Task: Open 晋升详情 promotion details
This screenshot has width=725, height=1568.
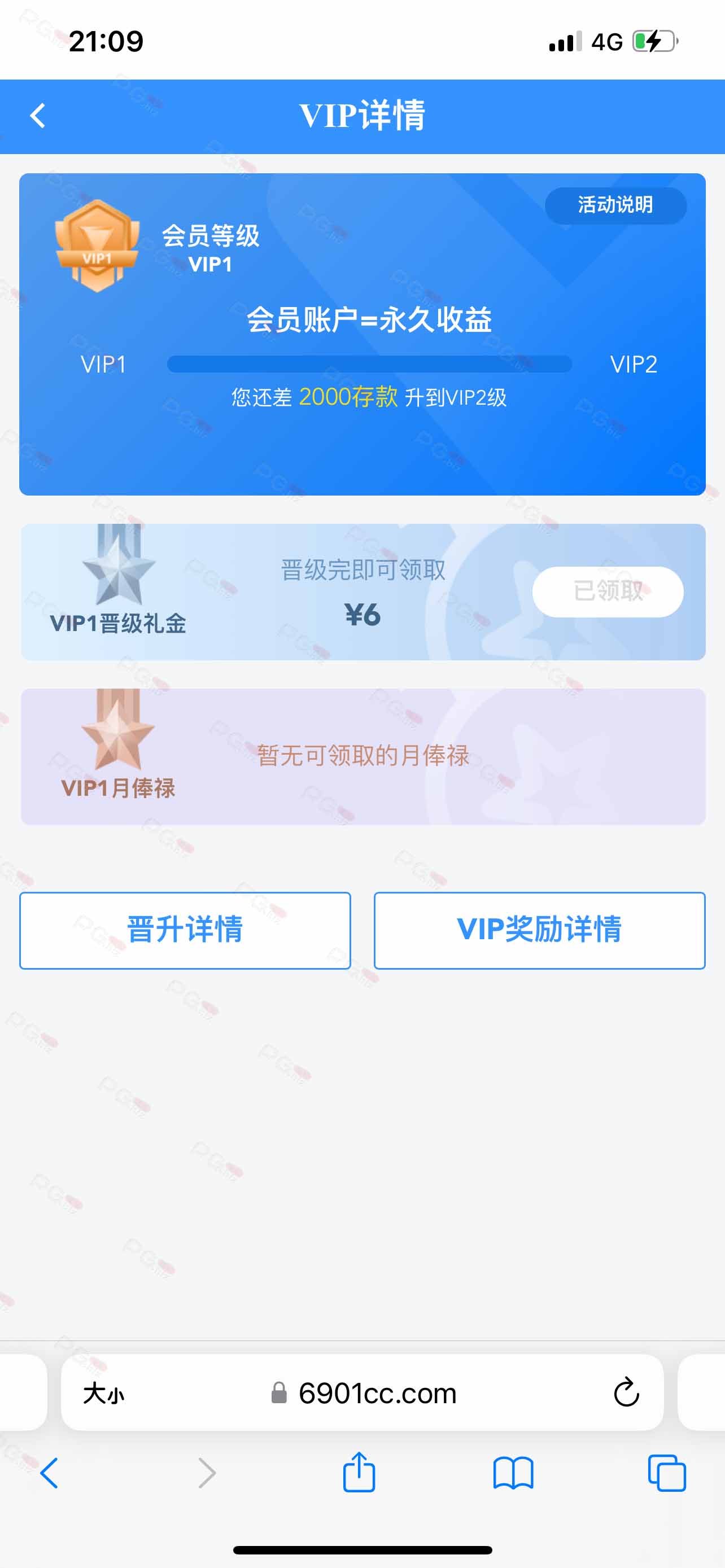Action: [x=185, y=930]
